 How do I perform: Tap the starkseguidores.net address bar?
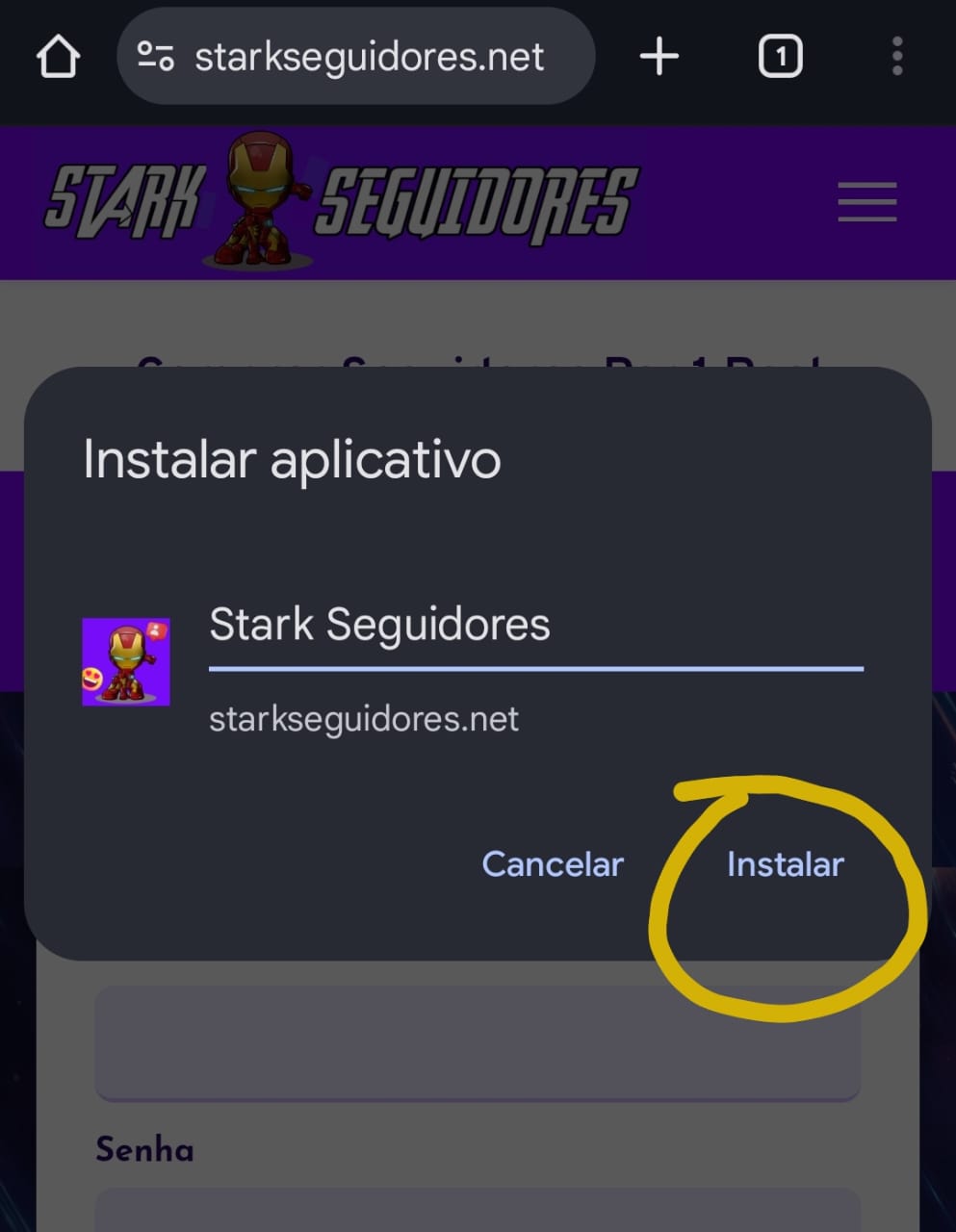368,57
